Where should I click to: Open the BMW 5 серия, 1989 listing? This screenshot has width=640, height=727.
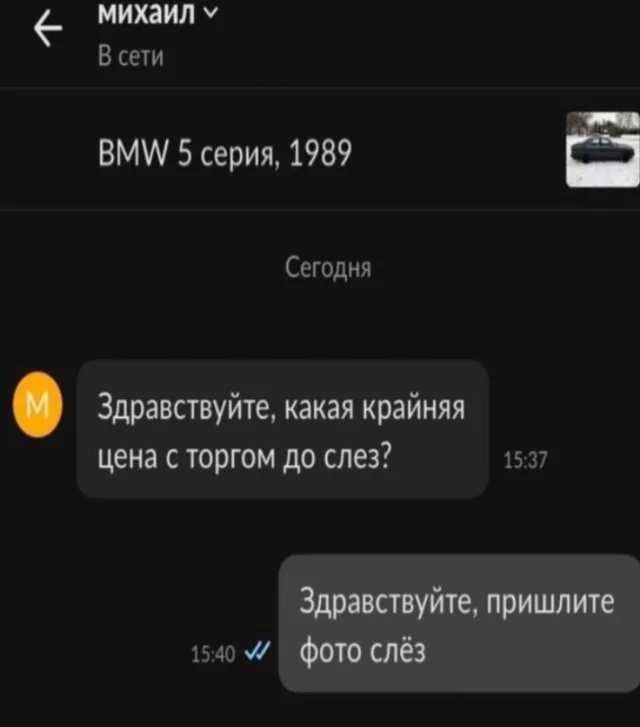tap(222, 154)
